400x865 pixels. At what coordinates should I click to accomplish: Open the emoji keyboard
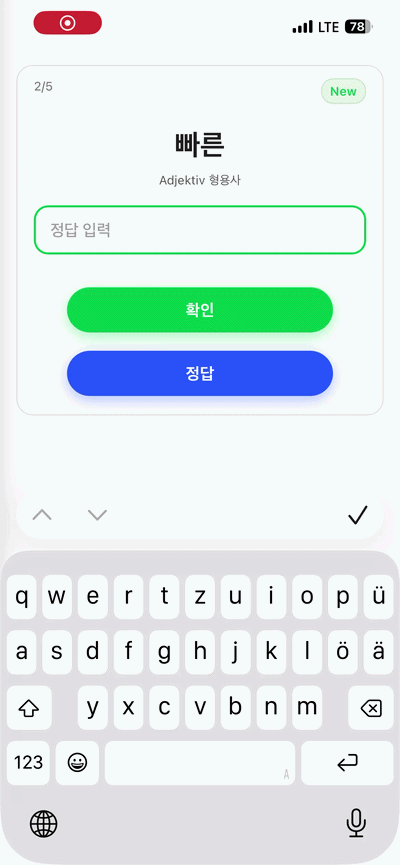(77, 763)
